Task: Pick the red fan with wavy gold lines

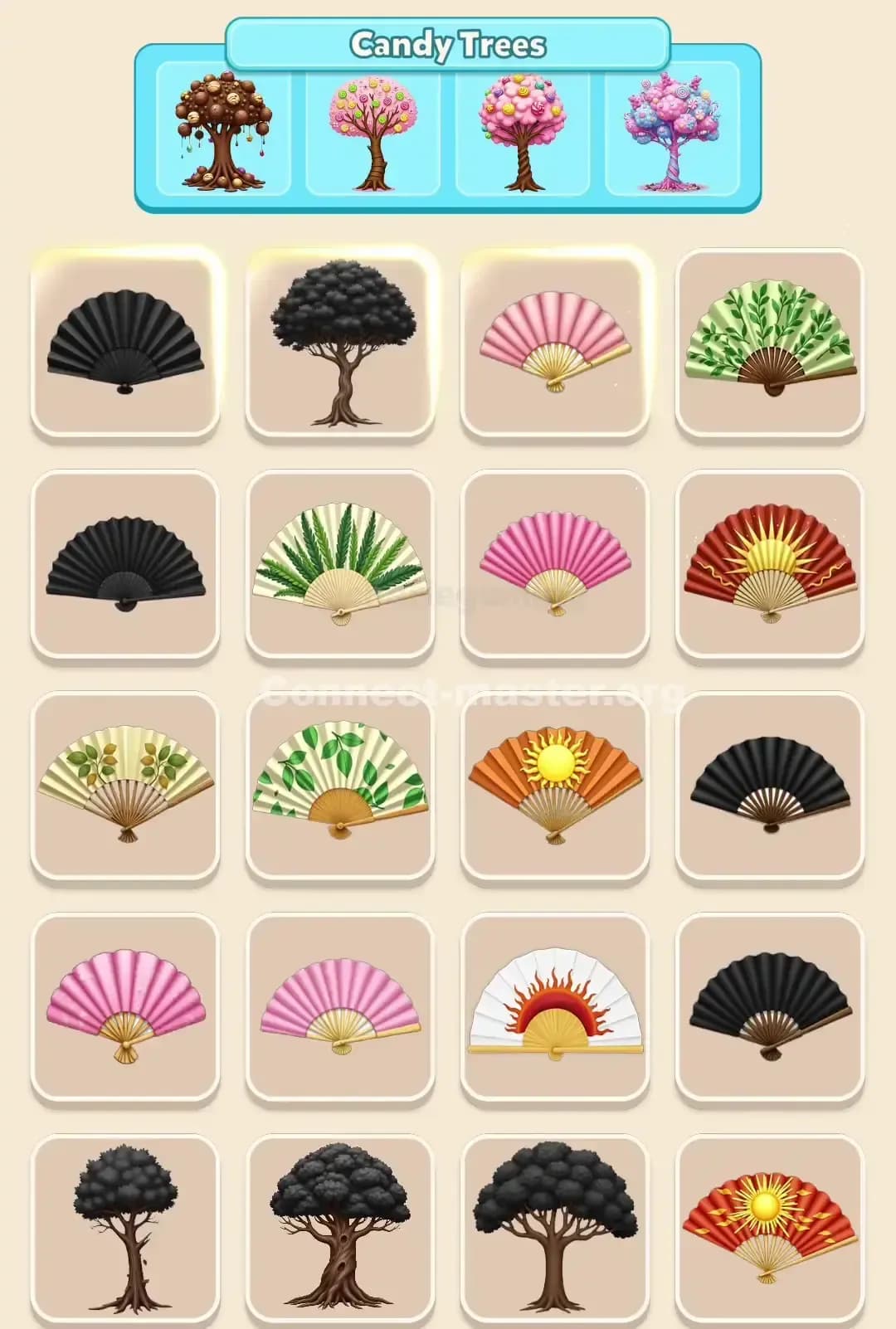Action: tap(770, 564)
